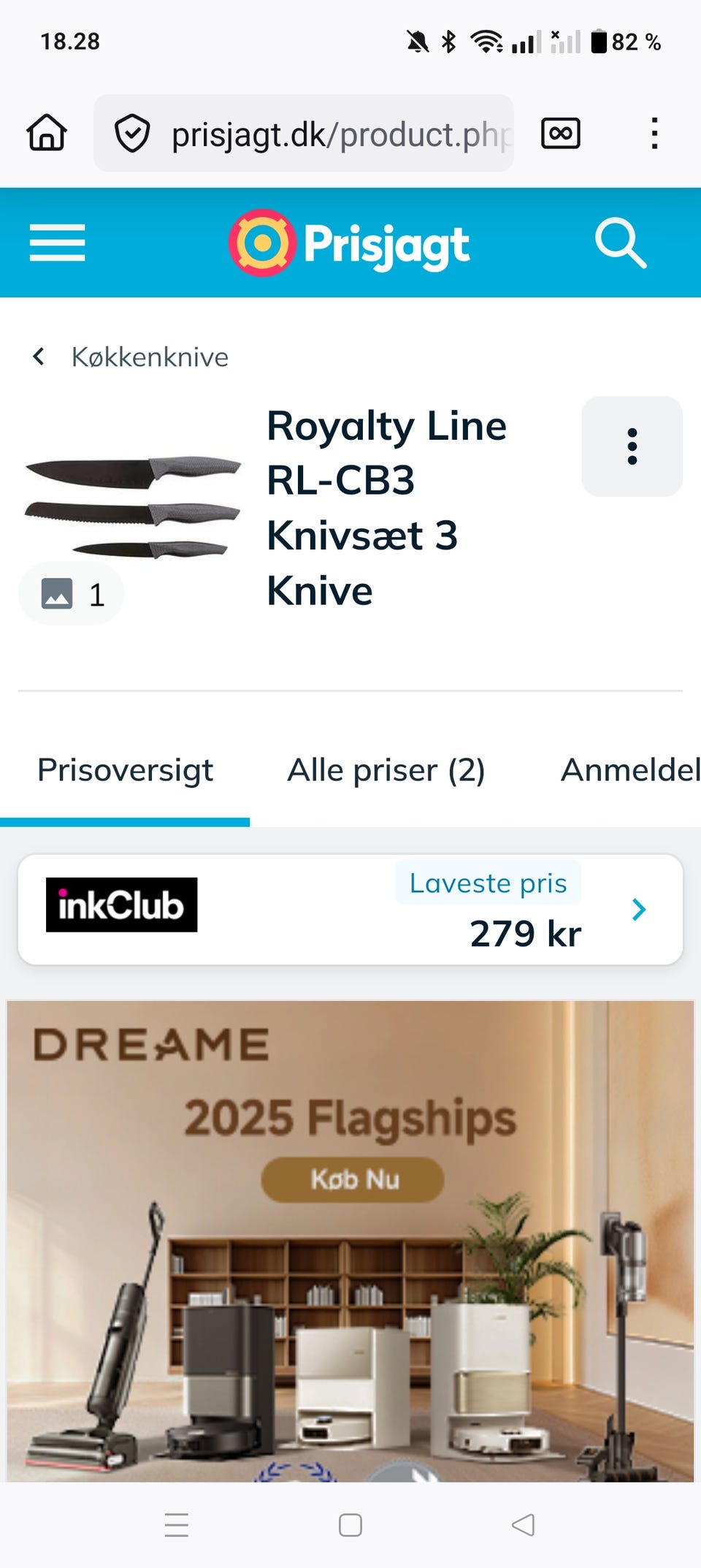
Task: Click the browser home icon
Action: 45,133
